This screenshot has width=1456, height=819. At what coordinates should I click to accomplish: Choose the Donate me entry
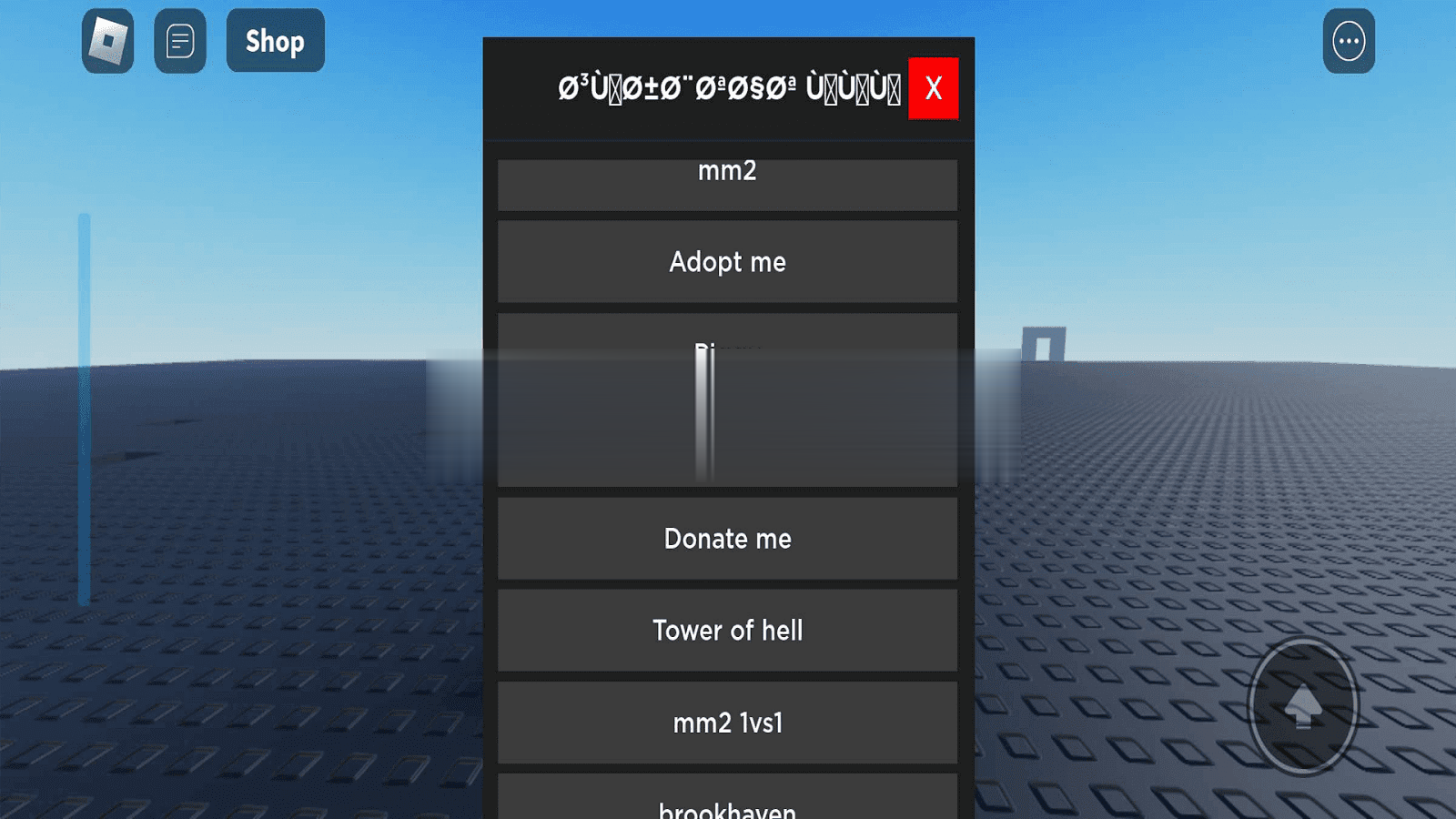[727, 539]
